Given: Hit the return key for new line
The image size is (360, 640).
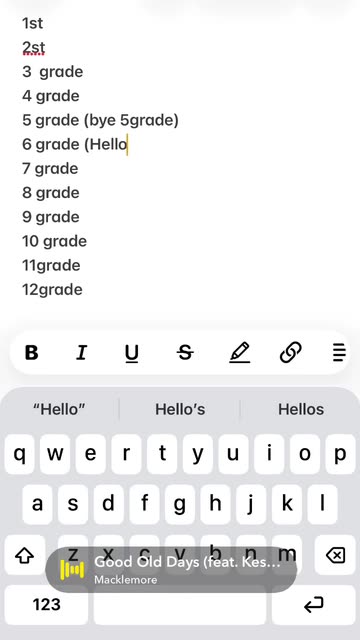Looking at the screenshot, I should click(x=313, y=604).
